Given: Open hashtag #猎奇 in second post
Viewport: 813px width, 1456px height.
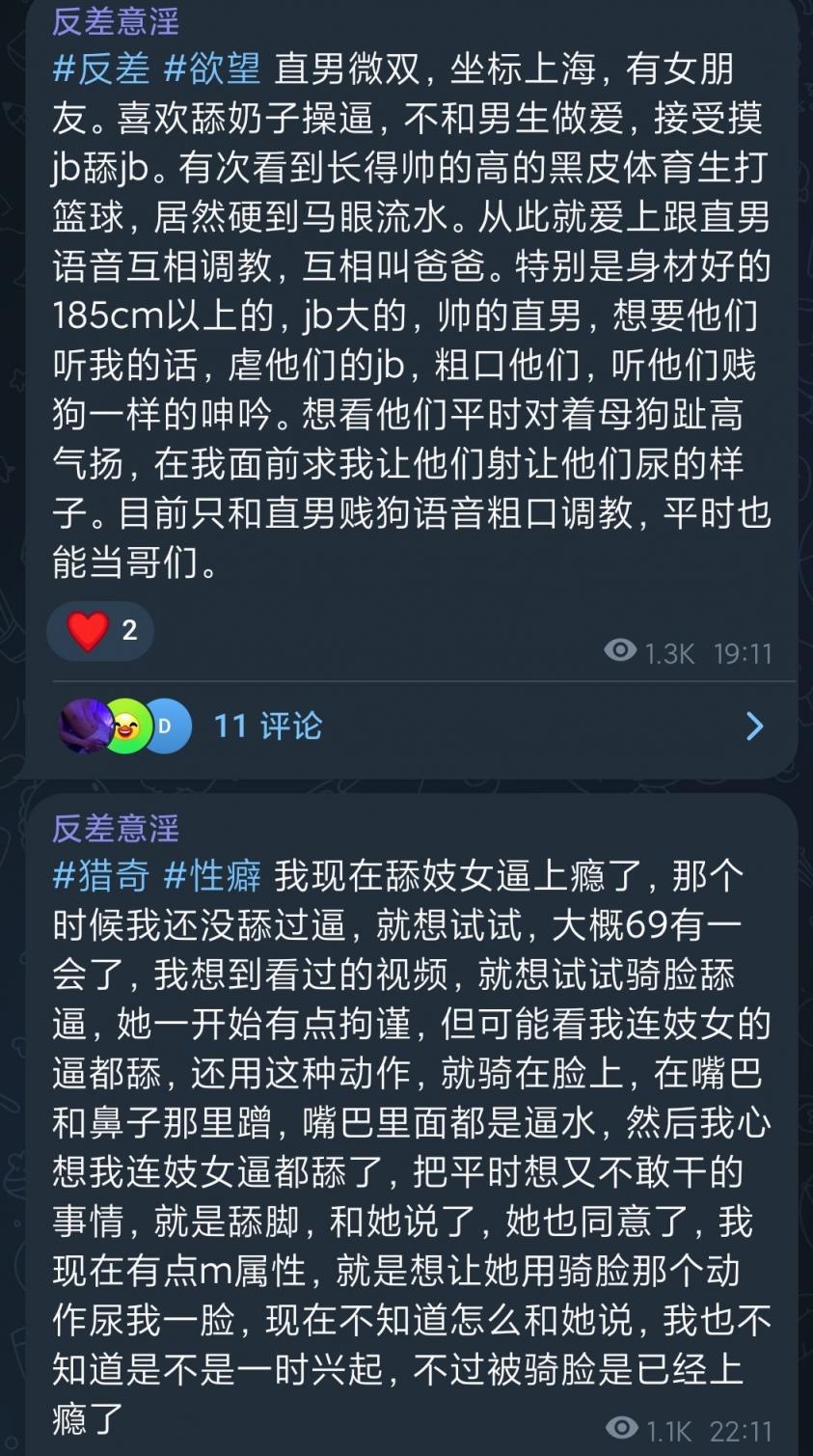Looking at the screenshot, I should coord(101,875).
